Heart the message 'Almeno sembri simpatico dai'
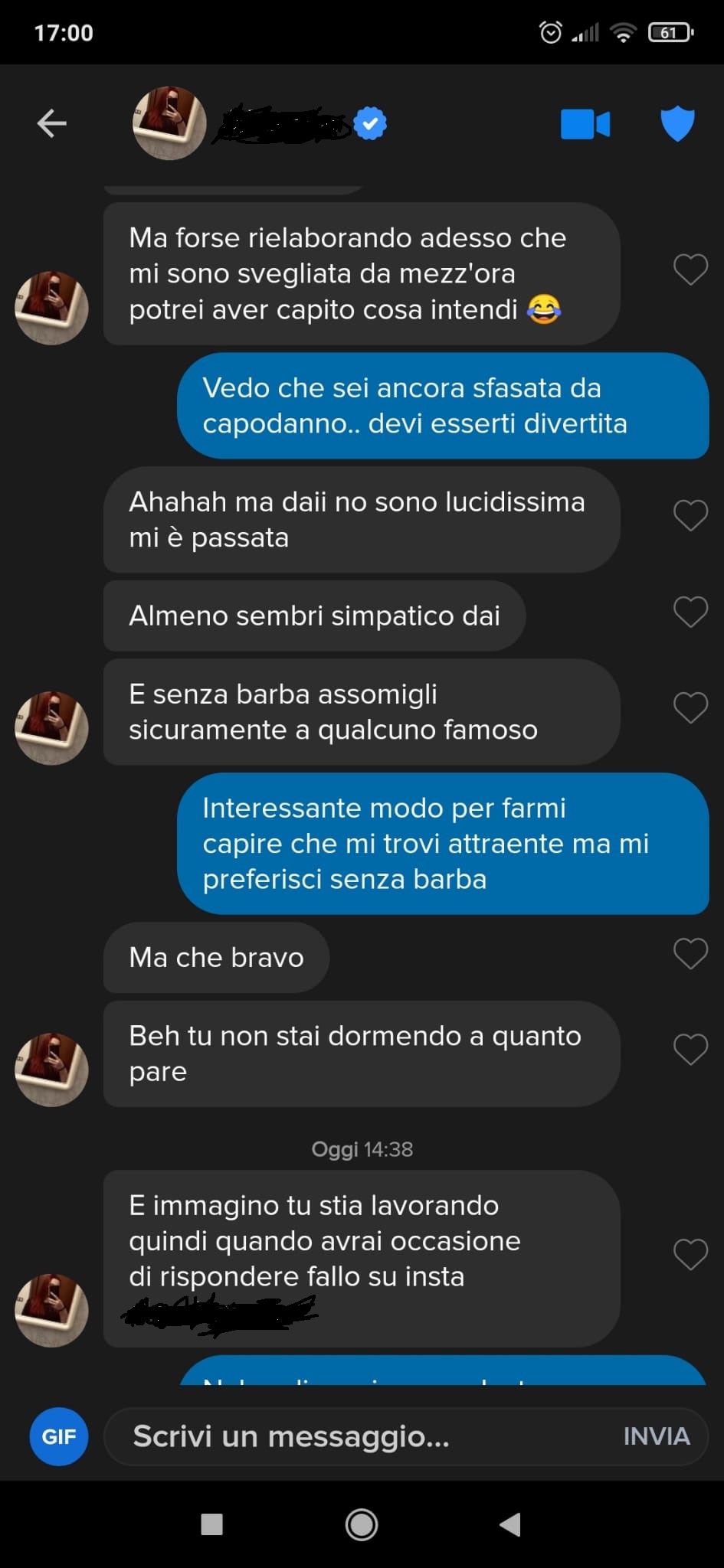The width and height of the screenshot is (724, 1568). click(690, 612)
